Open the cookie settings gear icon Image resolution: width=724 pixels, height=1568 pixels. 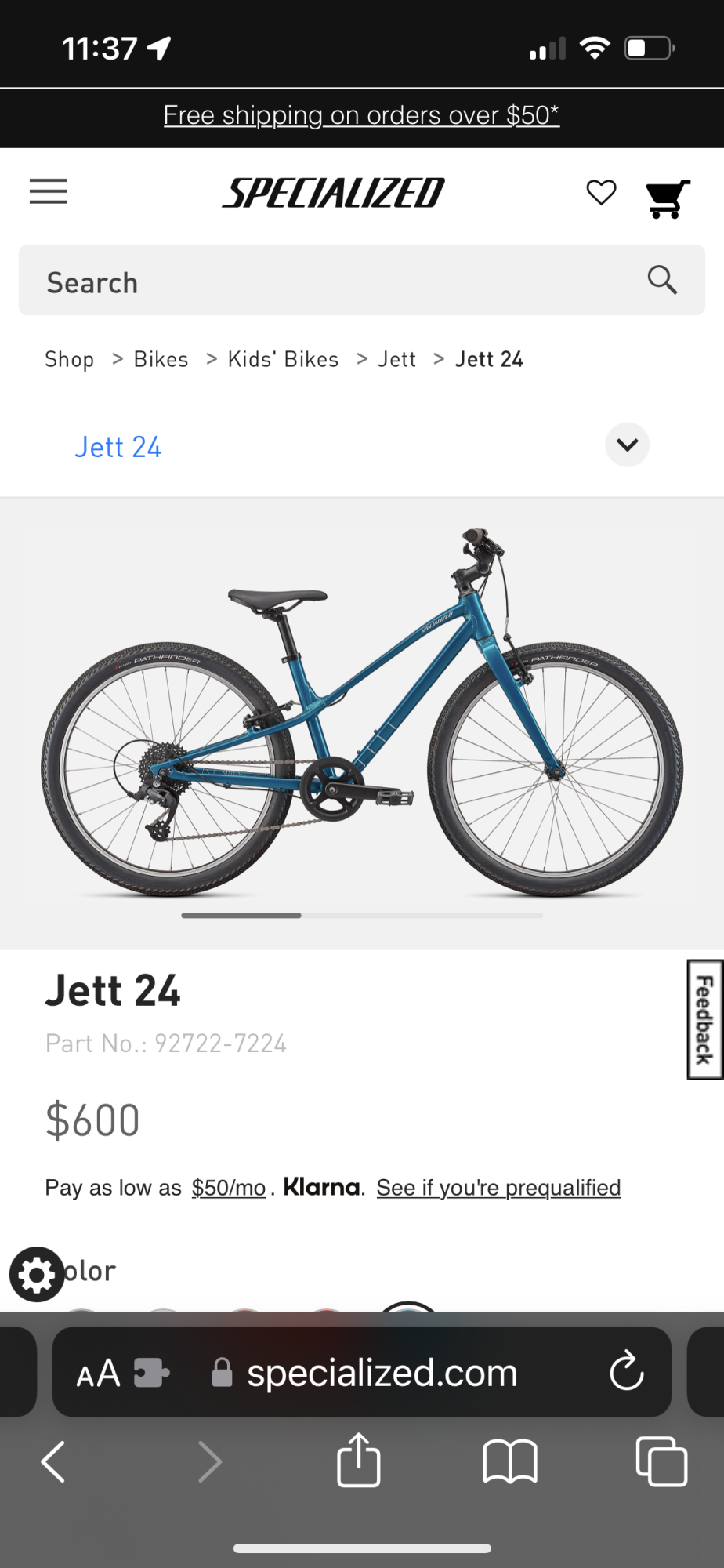point(36,1275)
